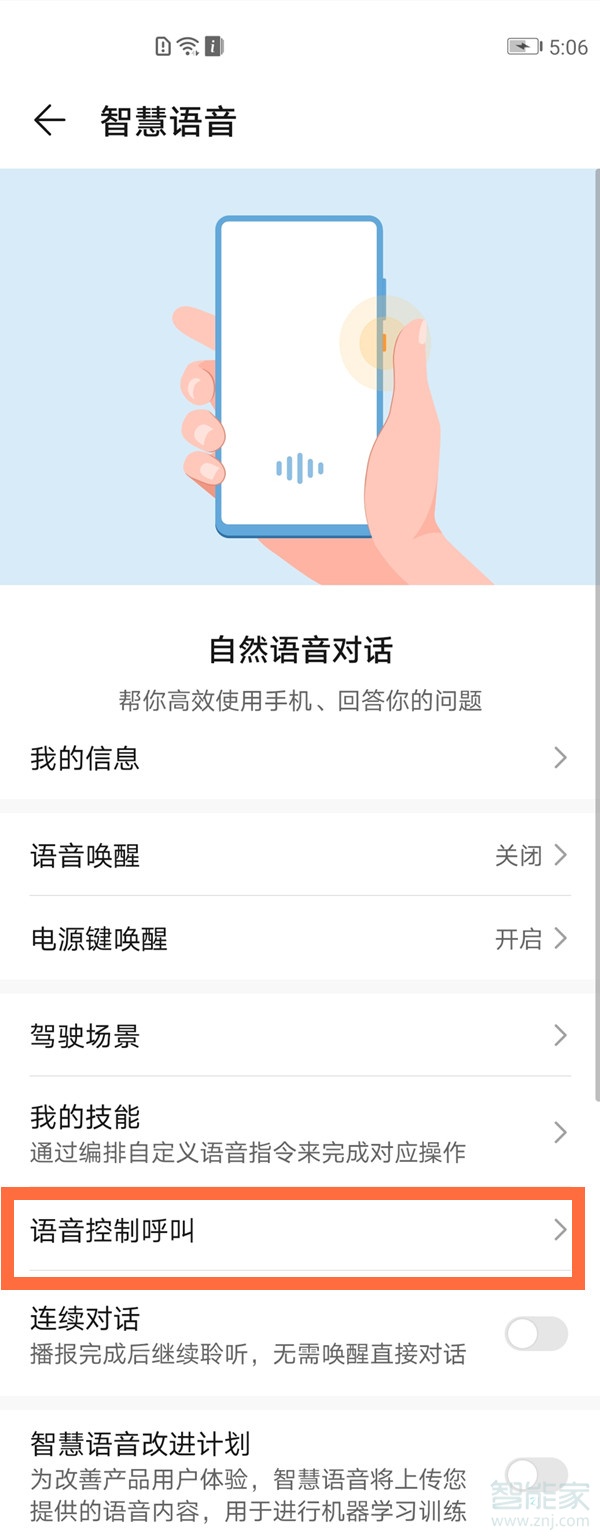The width and height of the screenshot is (600, 1540).
Task: Open 驾驶场景 row
Action: 300,1036
